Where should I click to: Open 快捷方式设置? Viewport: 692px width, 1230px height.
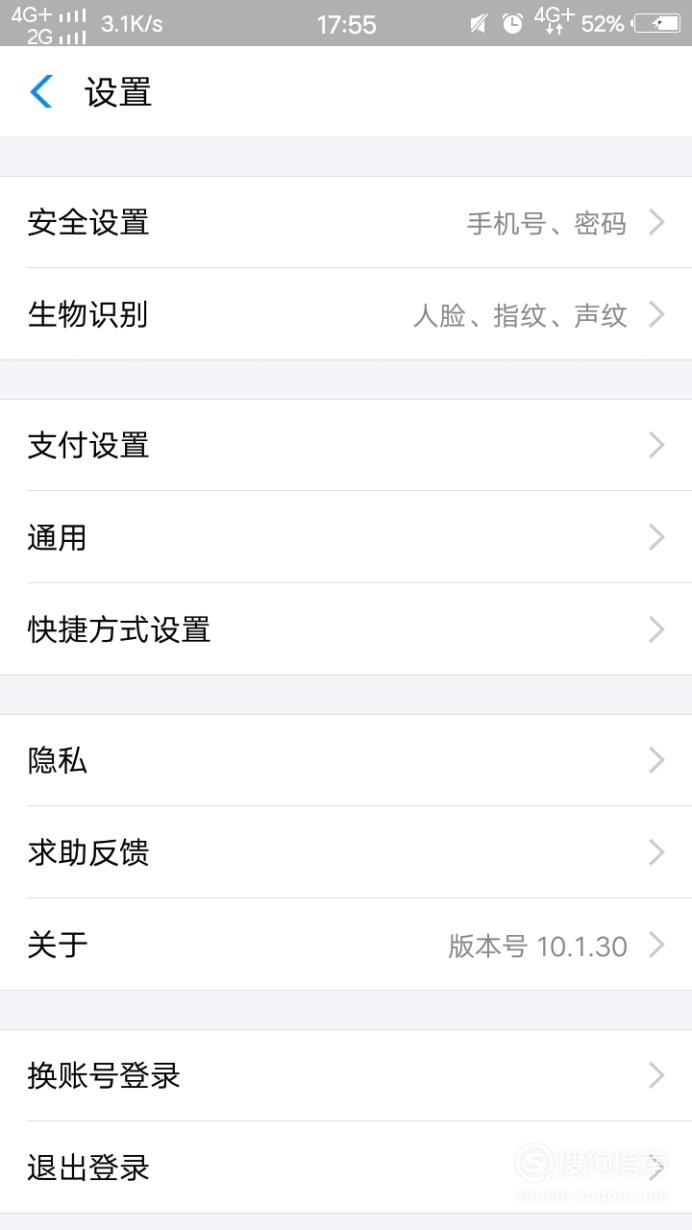346,629
